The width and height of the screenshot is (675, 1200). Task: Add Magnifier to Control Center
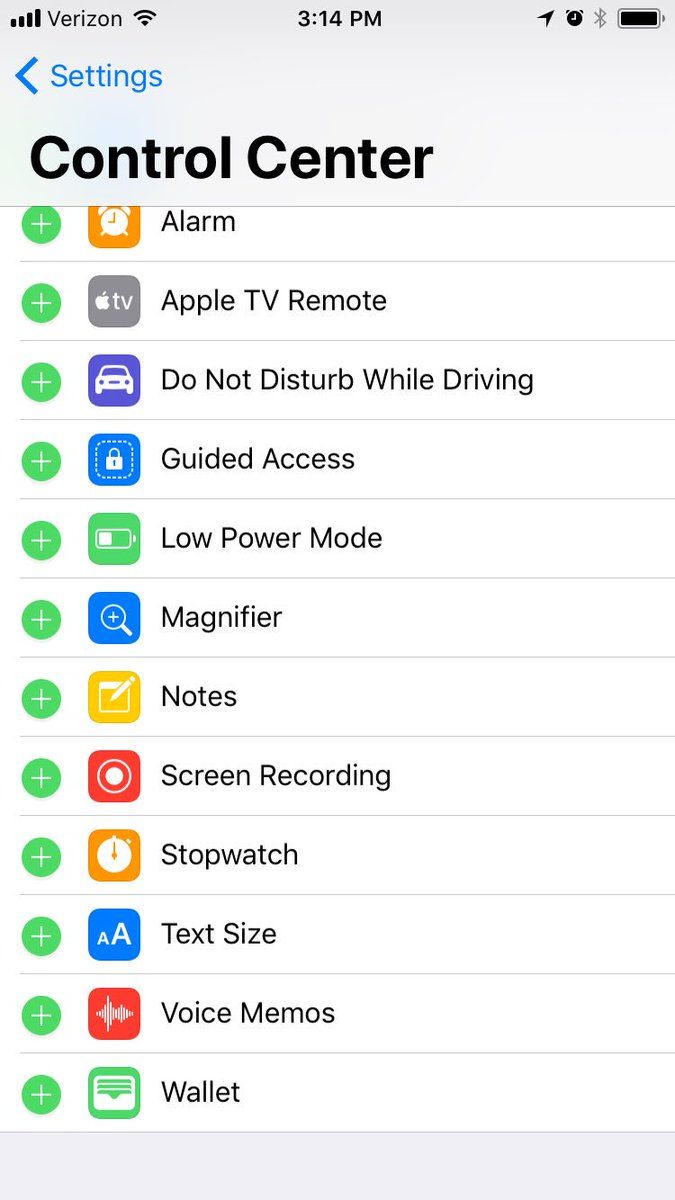tap(41, 618)
